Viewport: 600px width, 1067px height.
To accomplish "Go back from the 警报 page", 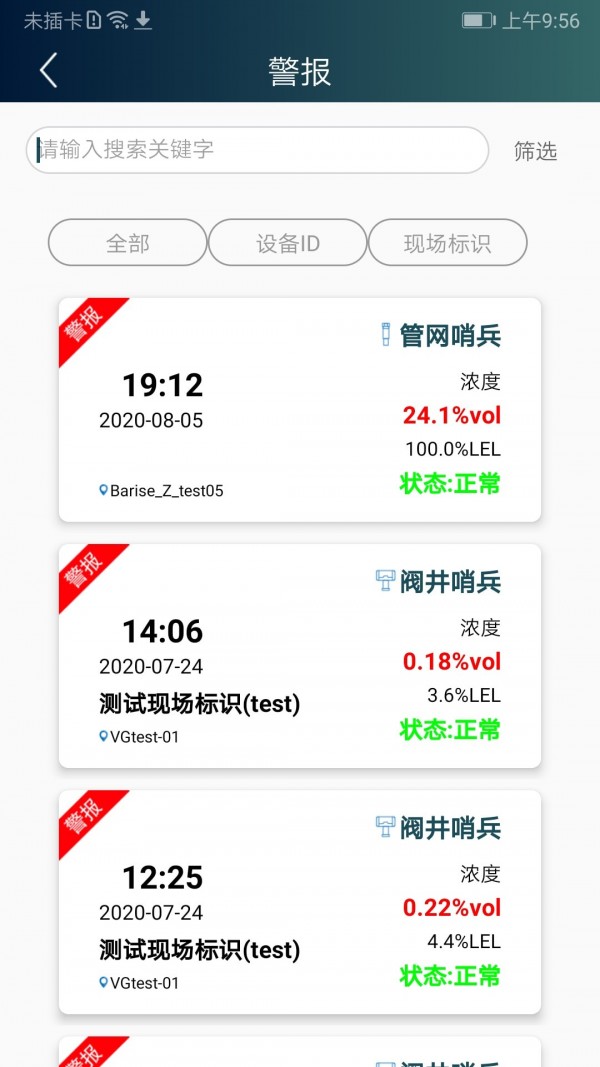I will [x=48, y=70].
